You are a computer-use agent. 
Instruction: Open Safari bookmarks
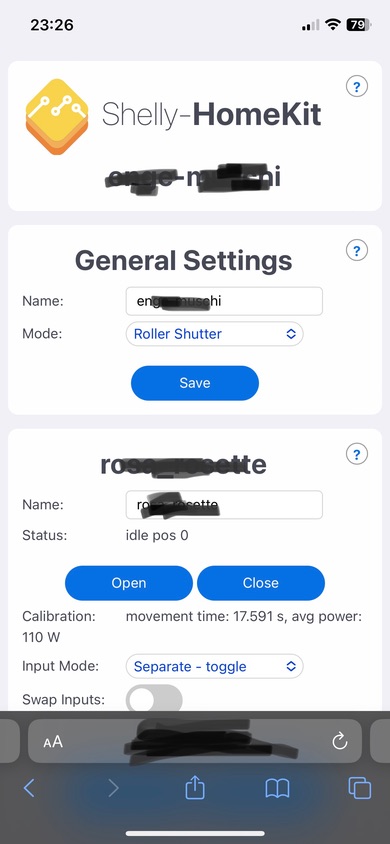278,789
